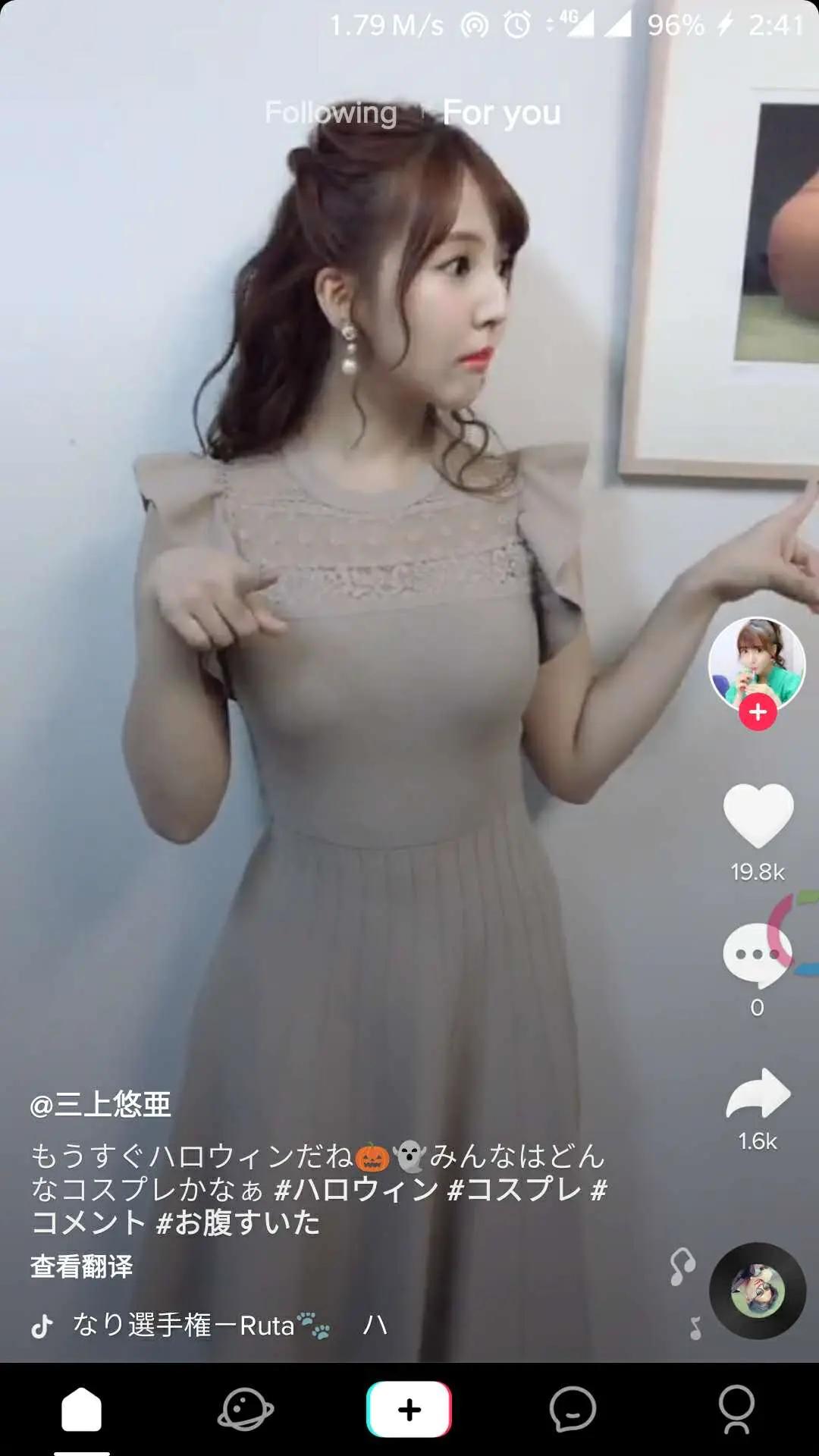Open the @三上悠亜 username link

click(x=100, y=1104)
